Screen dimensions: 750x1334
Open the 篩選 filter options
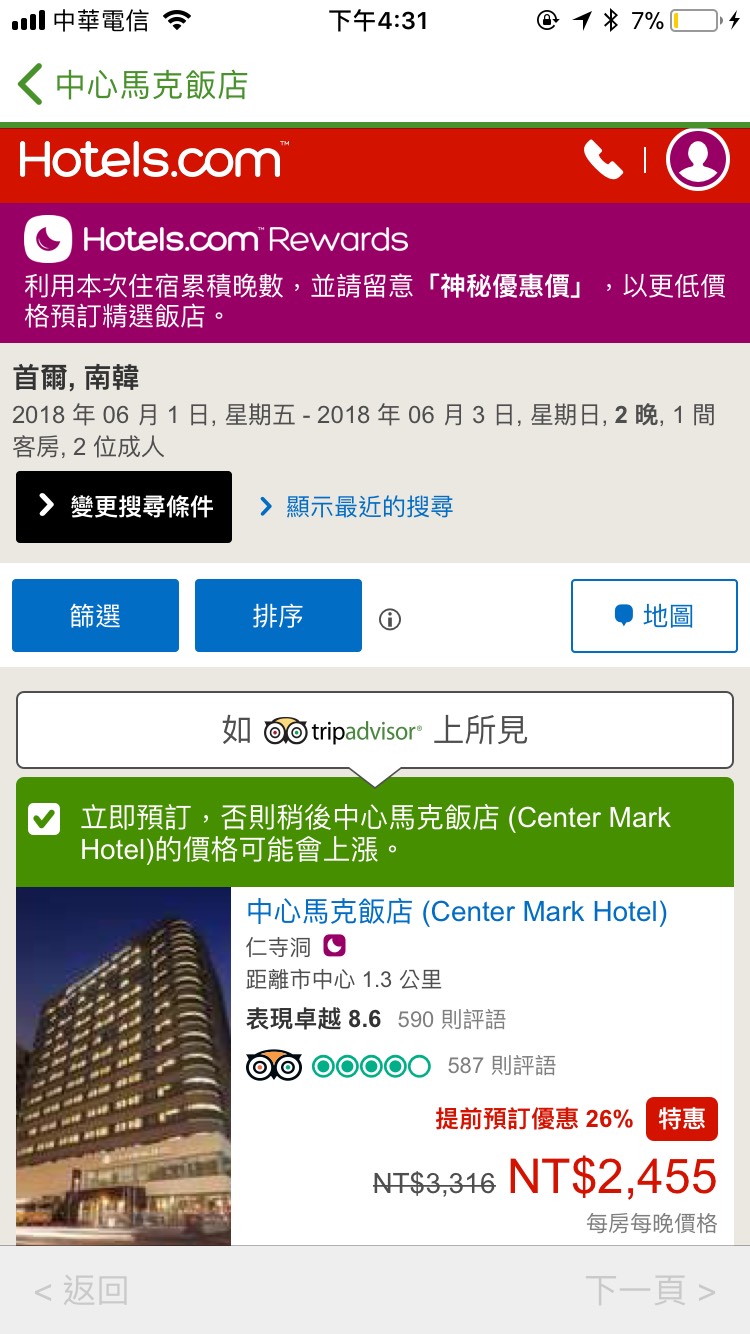click(96, 616)
